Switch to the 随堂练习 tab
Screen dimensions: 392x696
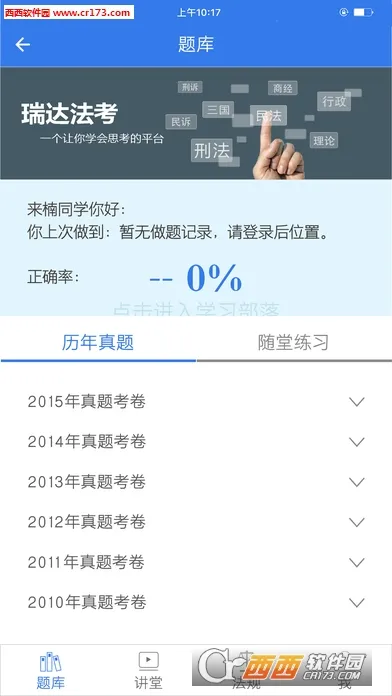coord(293,343)
